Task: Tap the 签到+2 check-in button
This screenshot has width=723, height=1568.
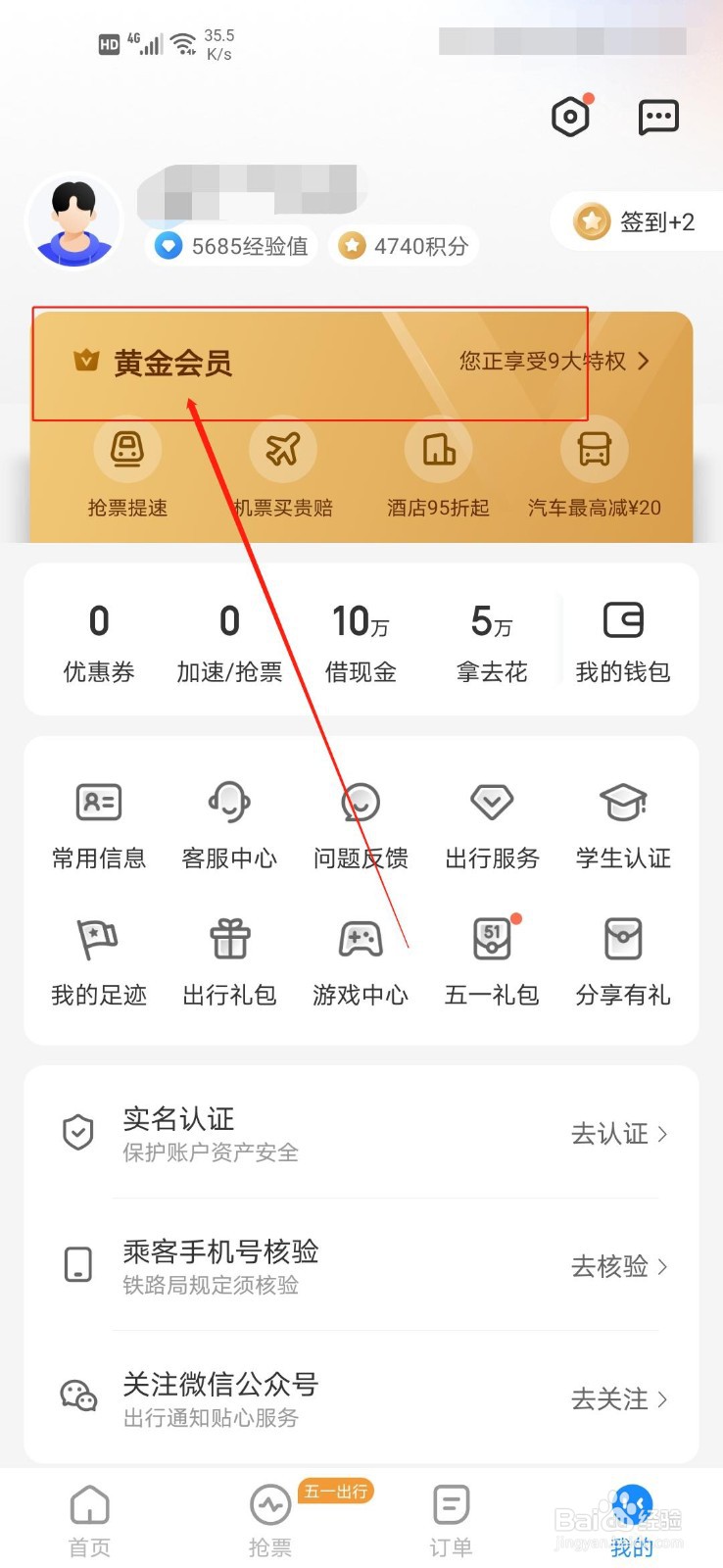Action: tap(637, 221)
